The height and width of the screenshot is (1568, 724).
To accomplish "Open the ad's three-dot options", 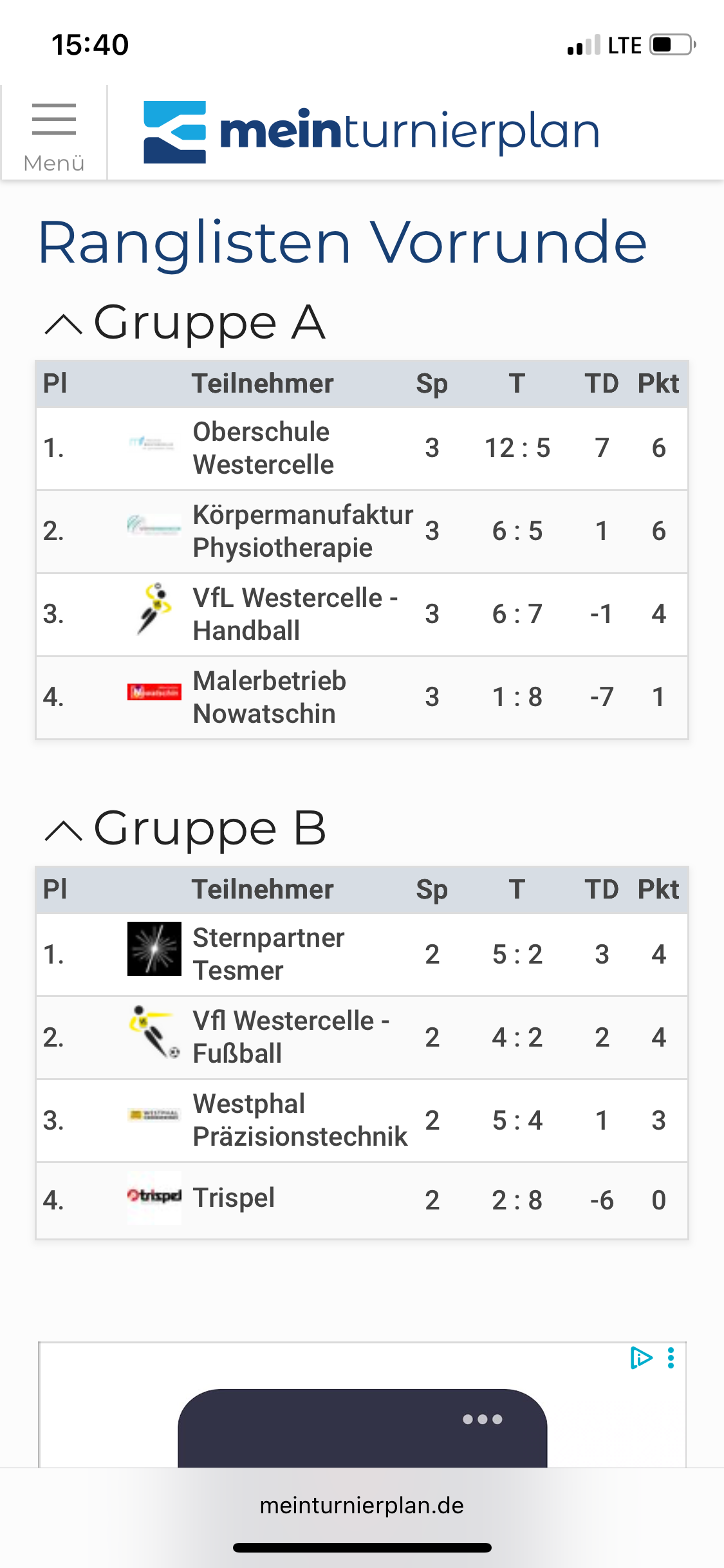I will [x=671, y=1358].
